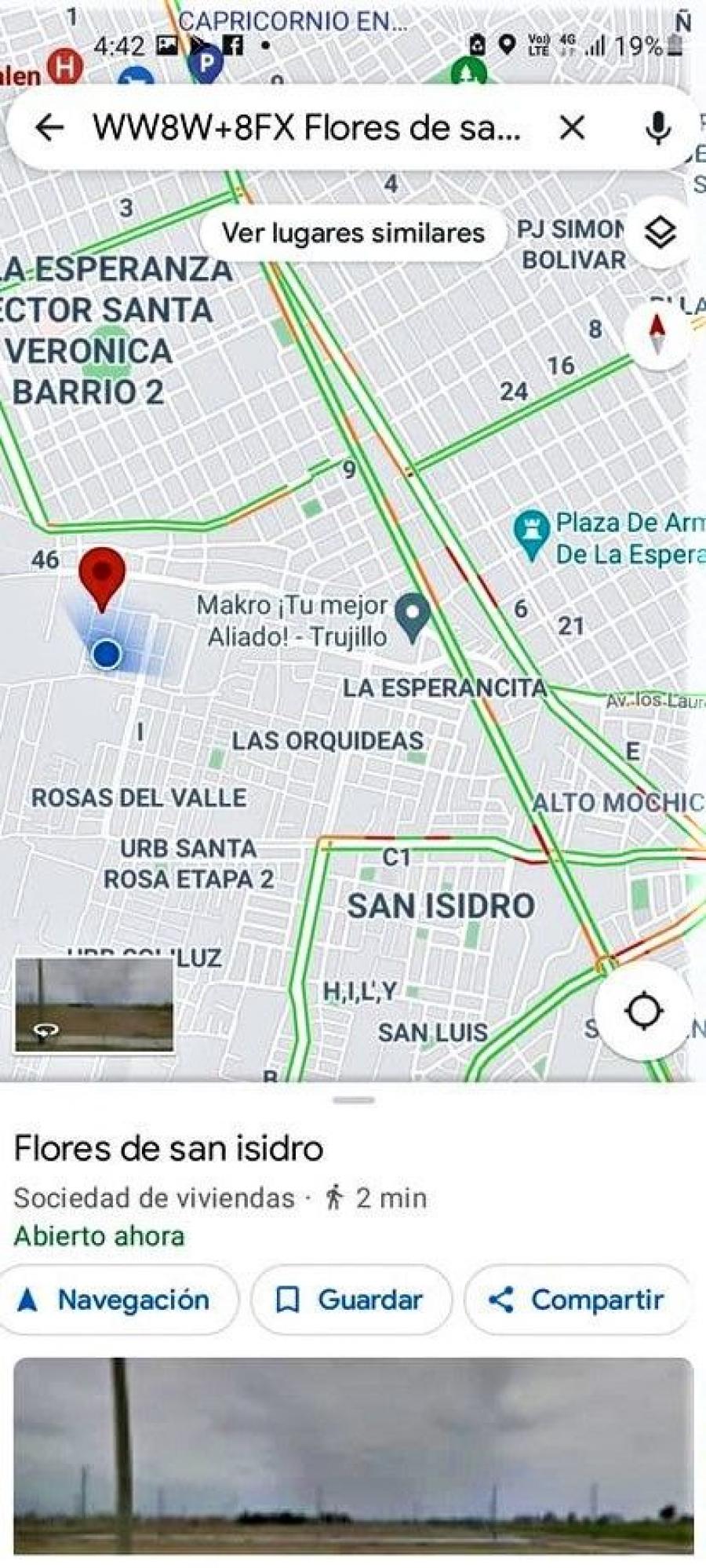Center map on my current location

point(644,1011)
